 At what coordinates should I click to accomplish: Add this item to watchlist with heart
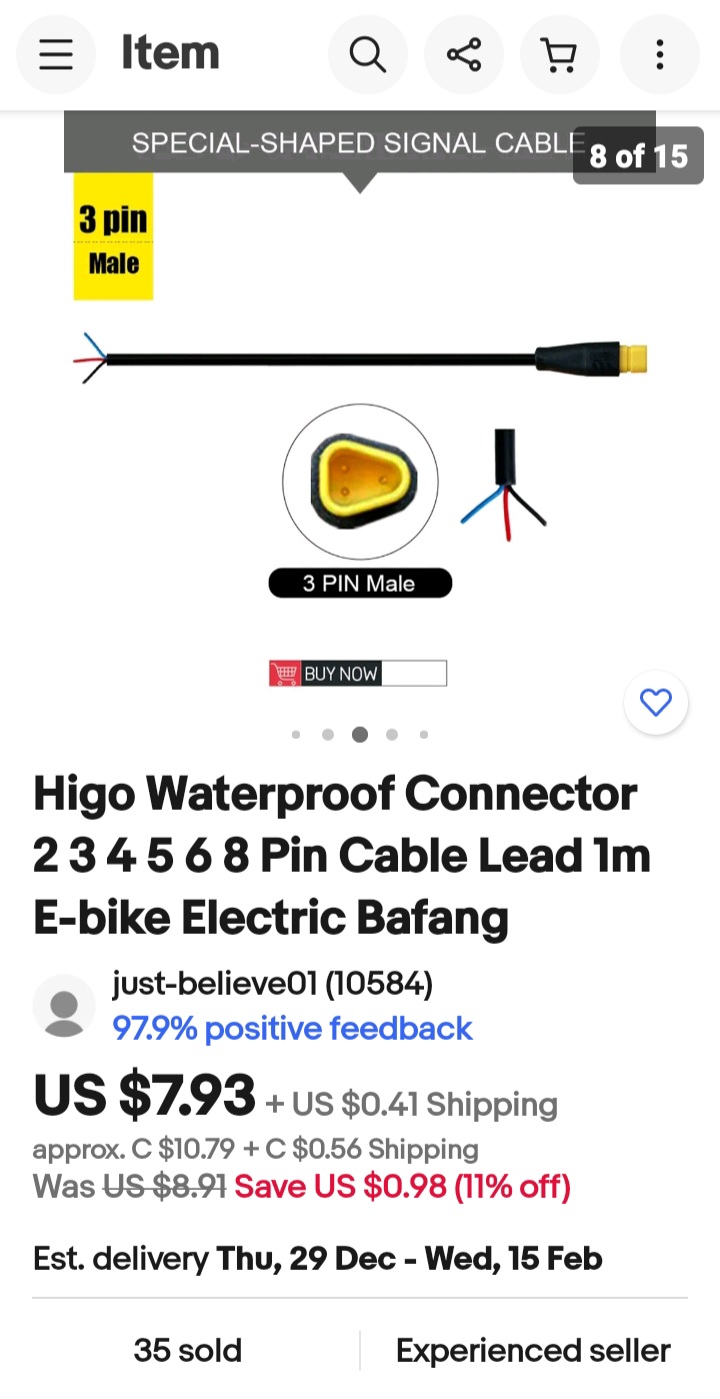656,703
